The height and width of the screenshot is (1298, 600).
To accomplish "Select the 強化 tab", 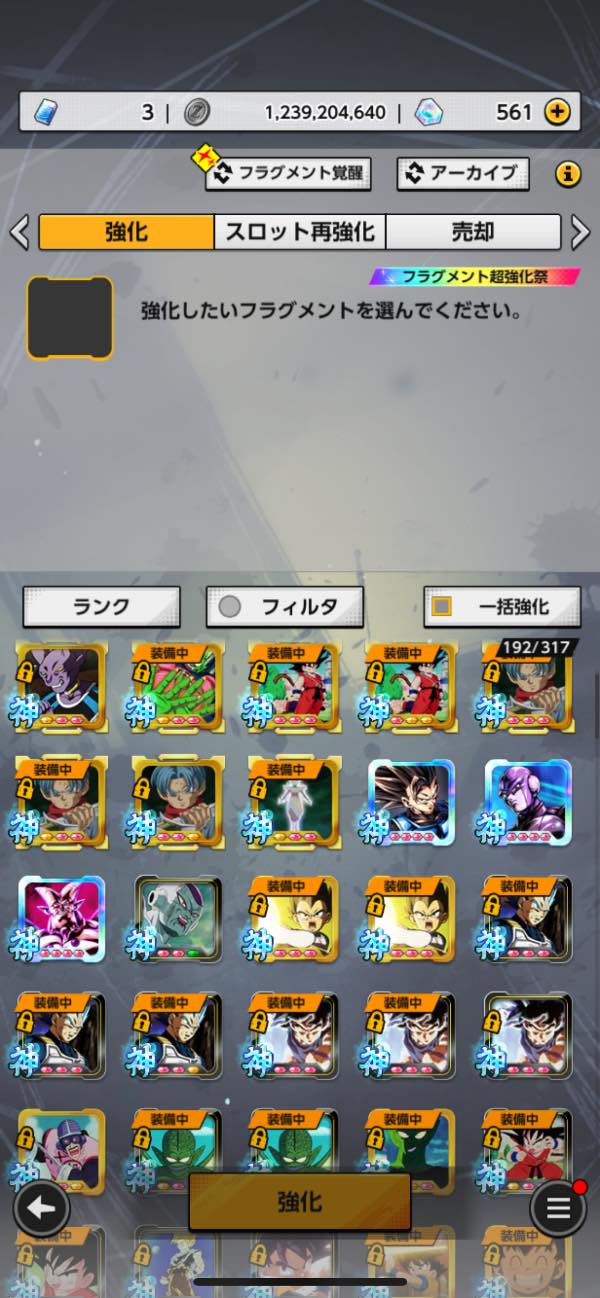I will click(x=126, y=232).
